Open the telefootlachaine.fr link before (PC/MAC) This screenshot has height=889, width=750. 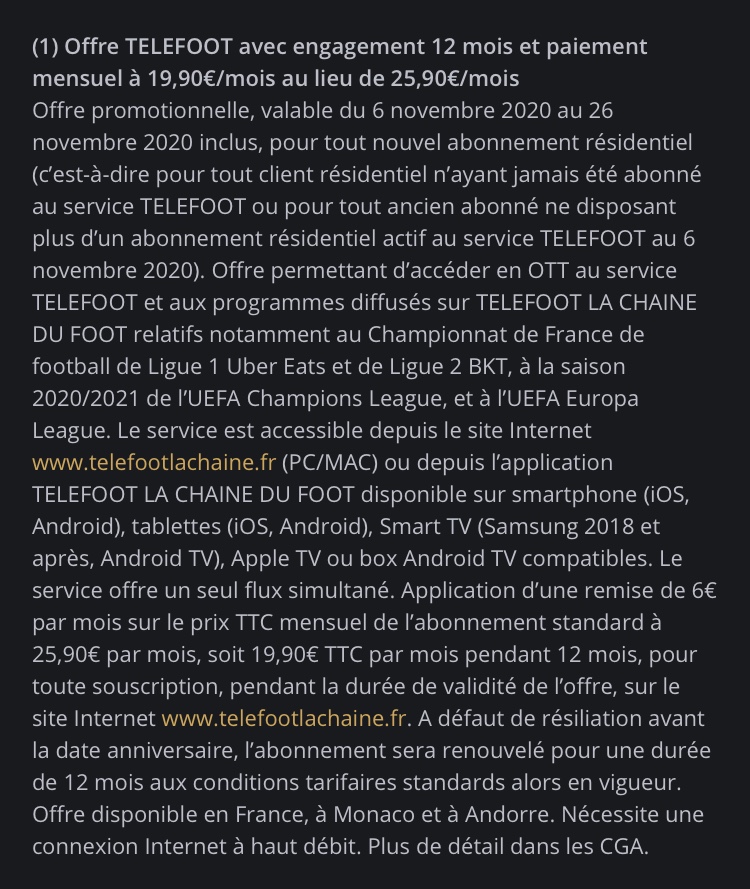153,464
